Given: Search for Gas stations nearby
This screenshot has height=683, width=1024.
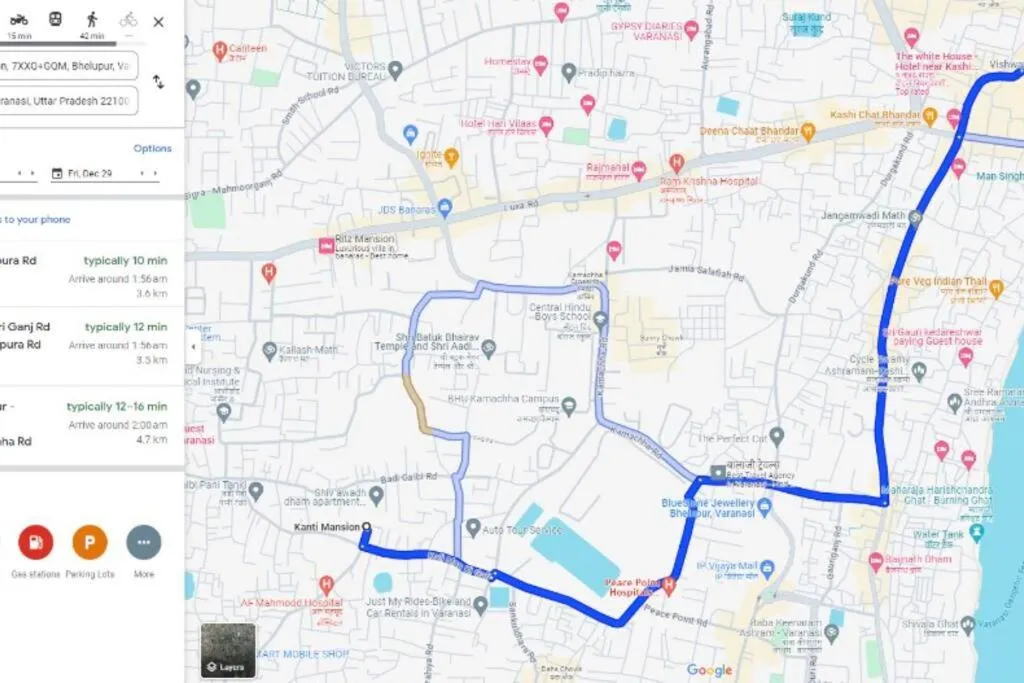Looking at the screenshot, I should tap(36, 543).
